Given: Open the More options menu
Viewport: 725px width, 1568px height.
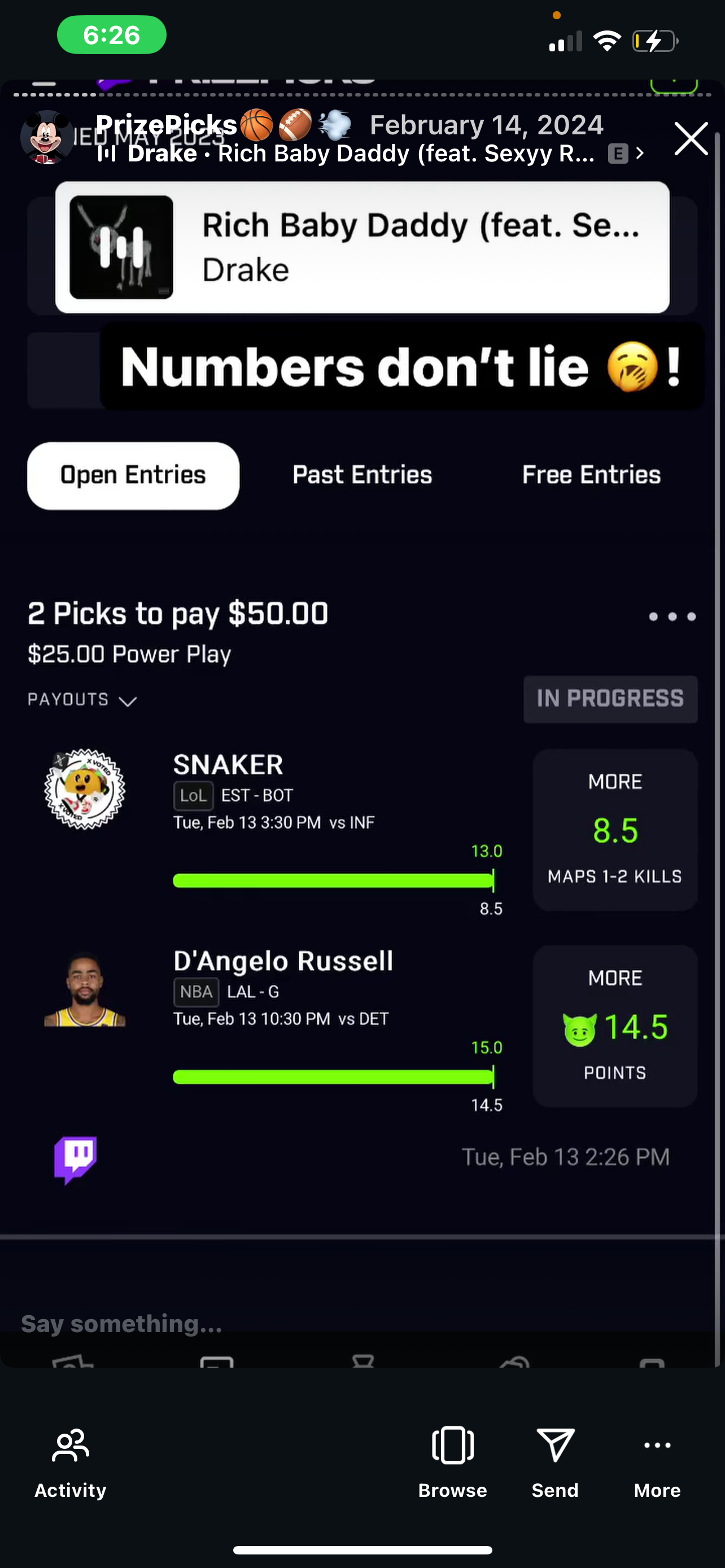Looking at the screenshot, I should (x=657, y=1462).
